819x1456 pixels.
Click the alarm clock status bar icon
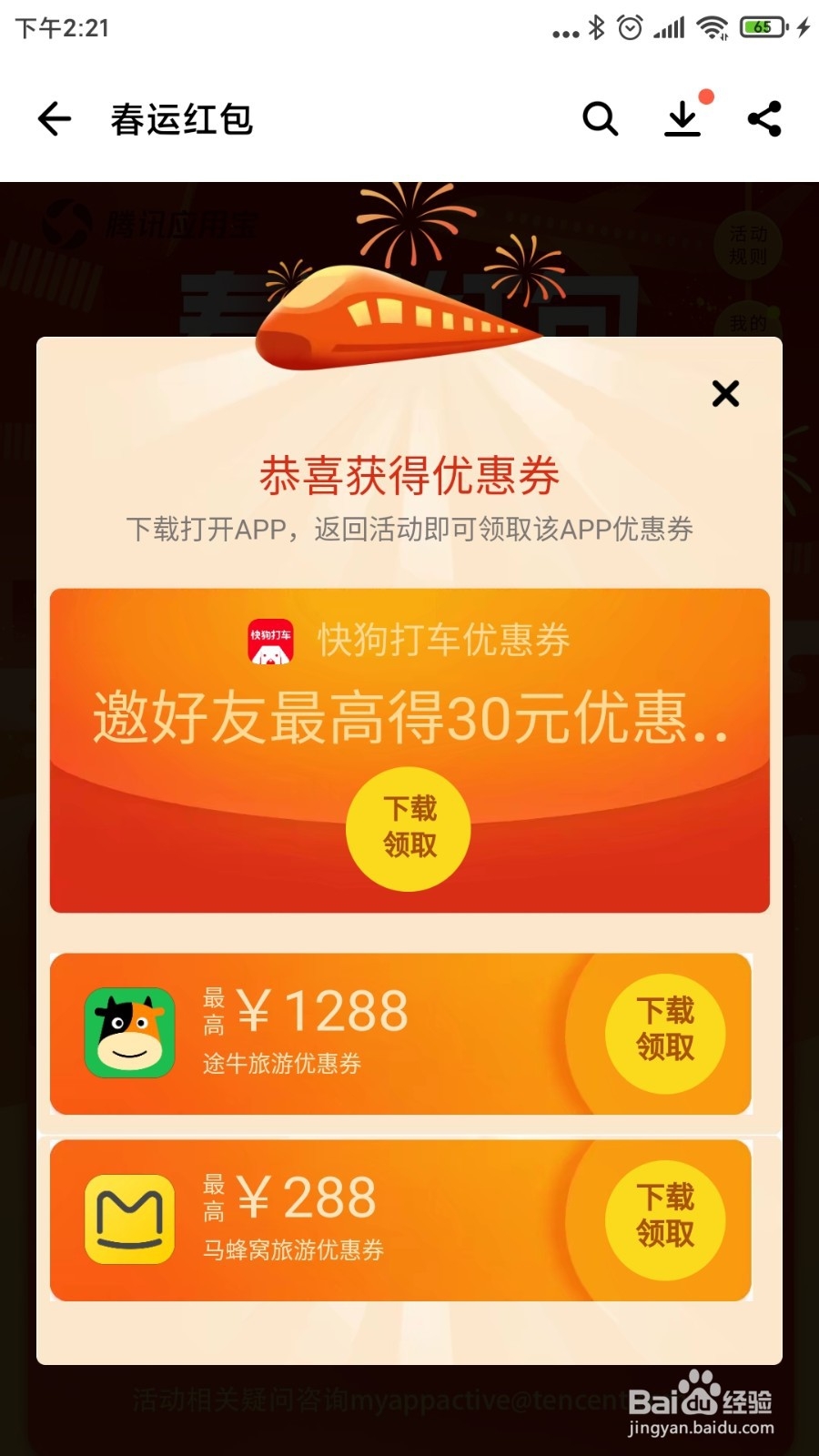pos(630,27)
